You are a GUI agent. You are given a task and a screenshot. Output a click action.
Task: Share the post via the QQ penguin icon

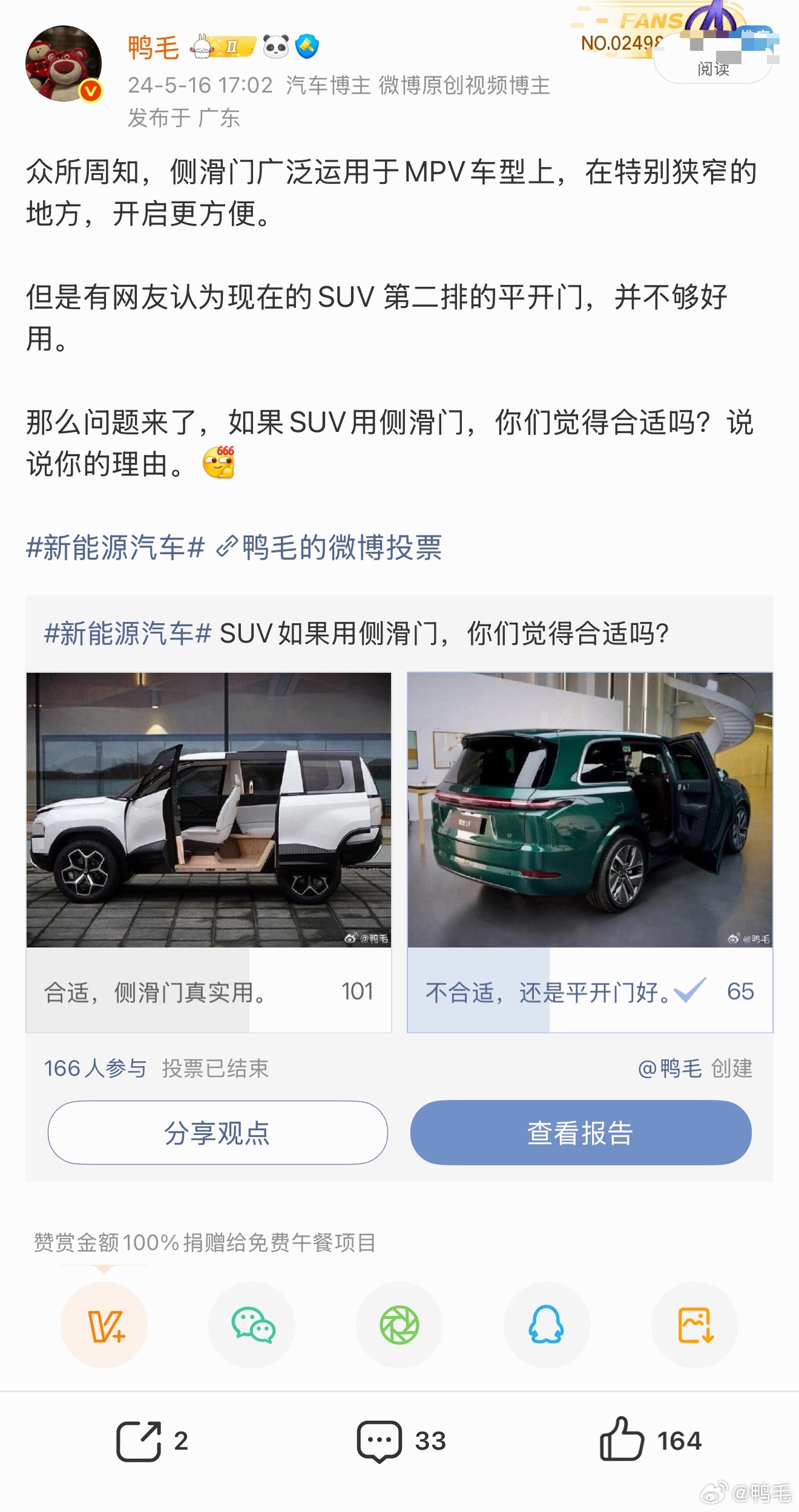tap(548, 1326)
